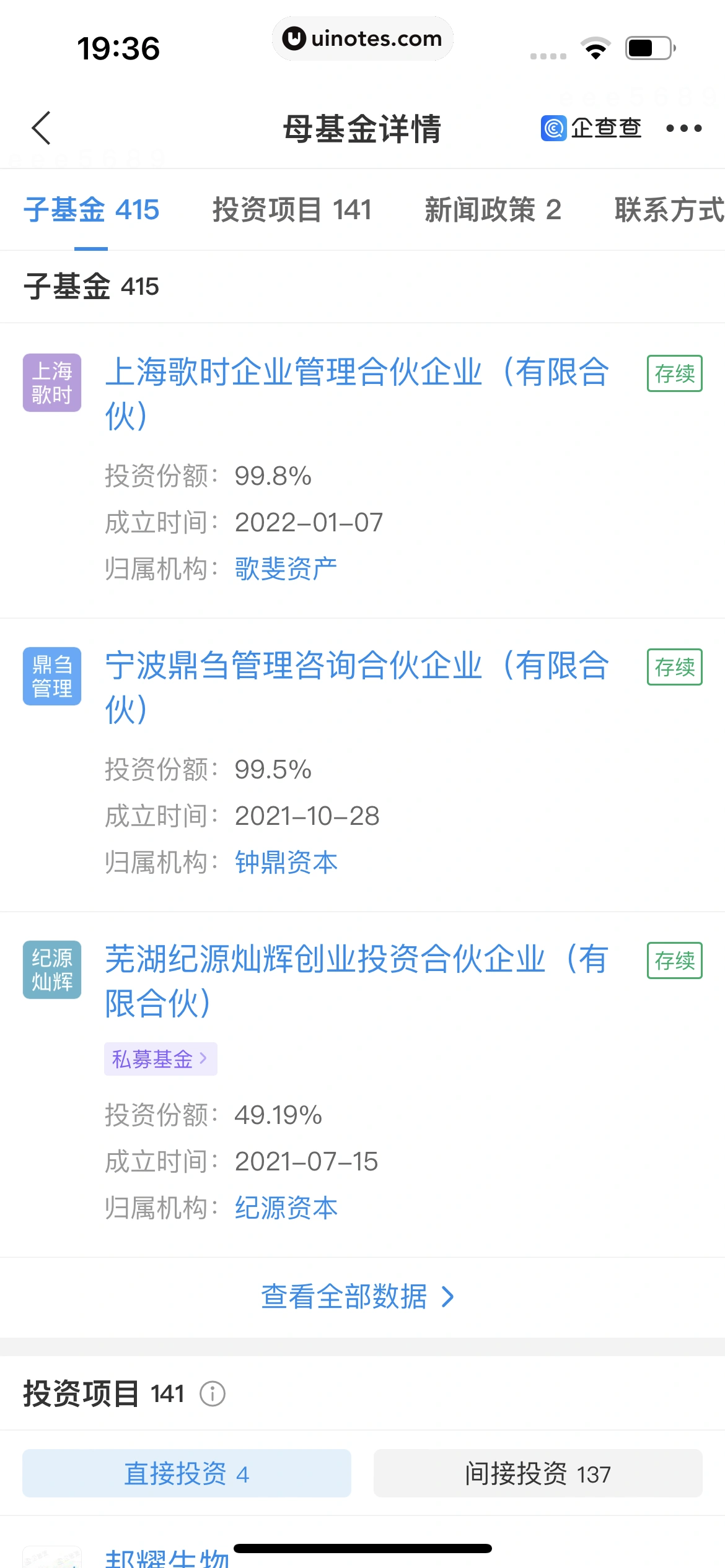Screen dimensions: 725x1568
Task: Select the 直接投资 4 segment
Action: click(x=187, y=1473)
